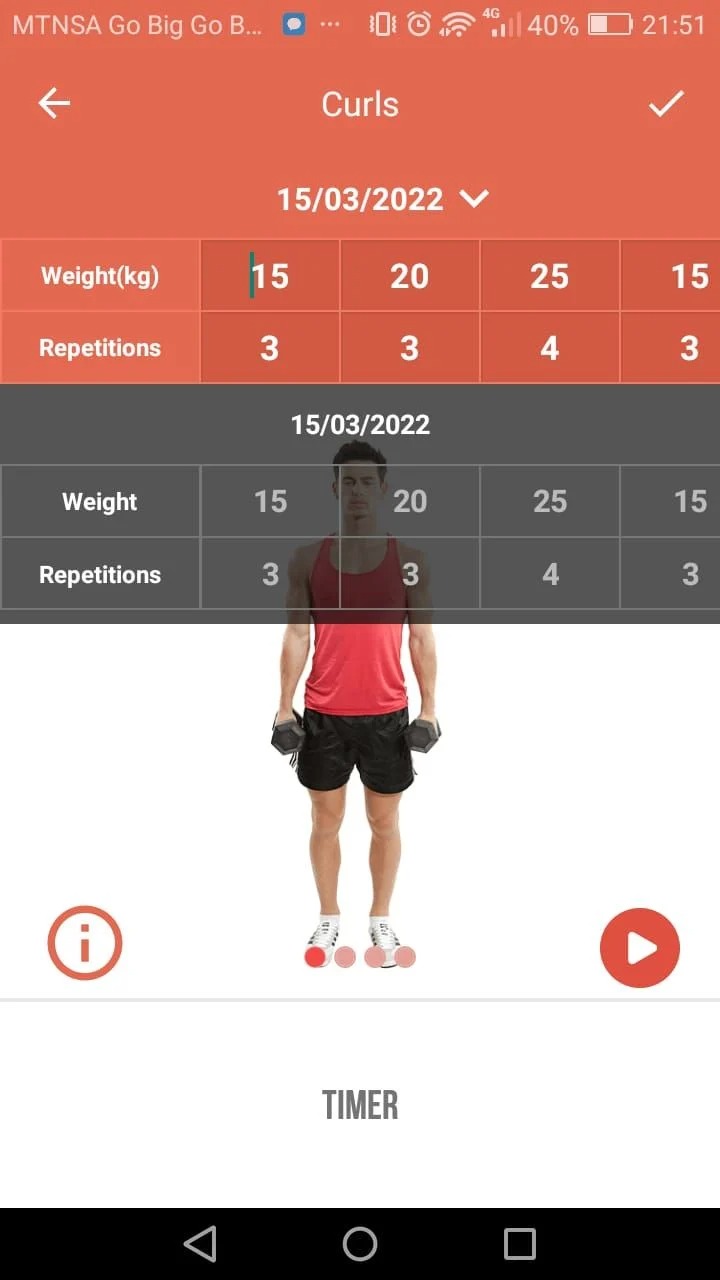
Task: Edit the weight field showing 20
Action: pos(410,276)
